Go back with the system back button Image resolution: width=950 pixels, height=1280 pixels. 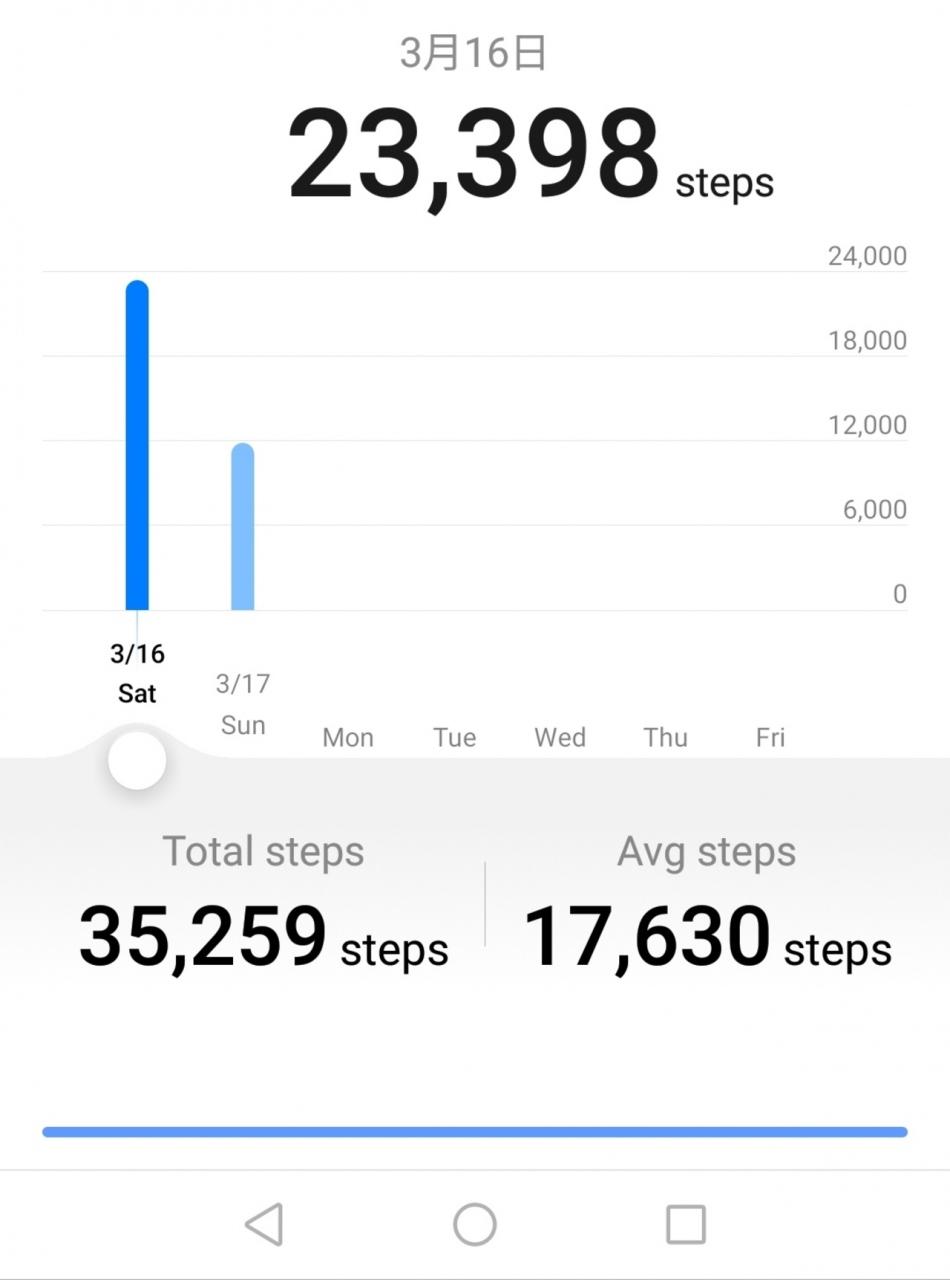(264, 1224)
